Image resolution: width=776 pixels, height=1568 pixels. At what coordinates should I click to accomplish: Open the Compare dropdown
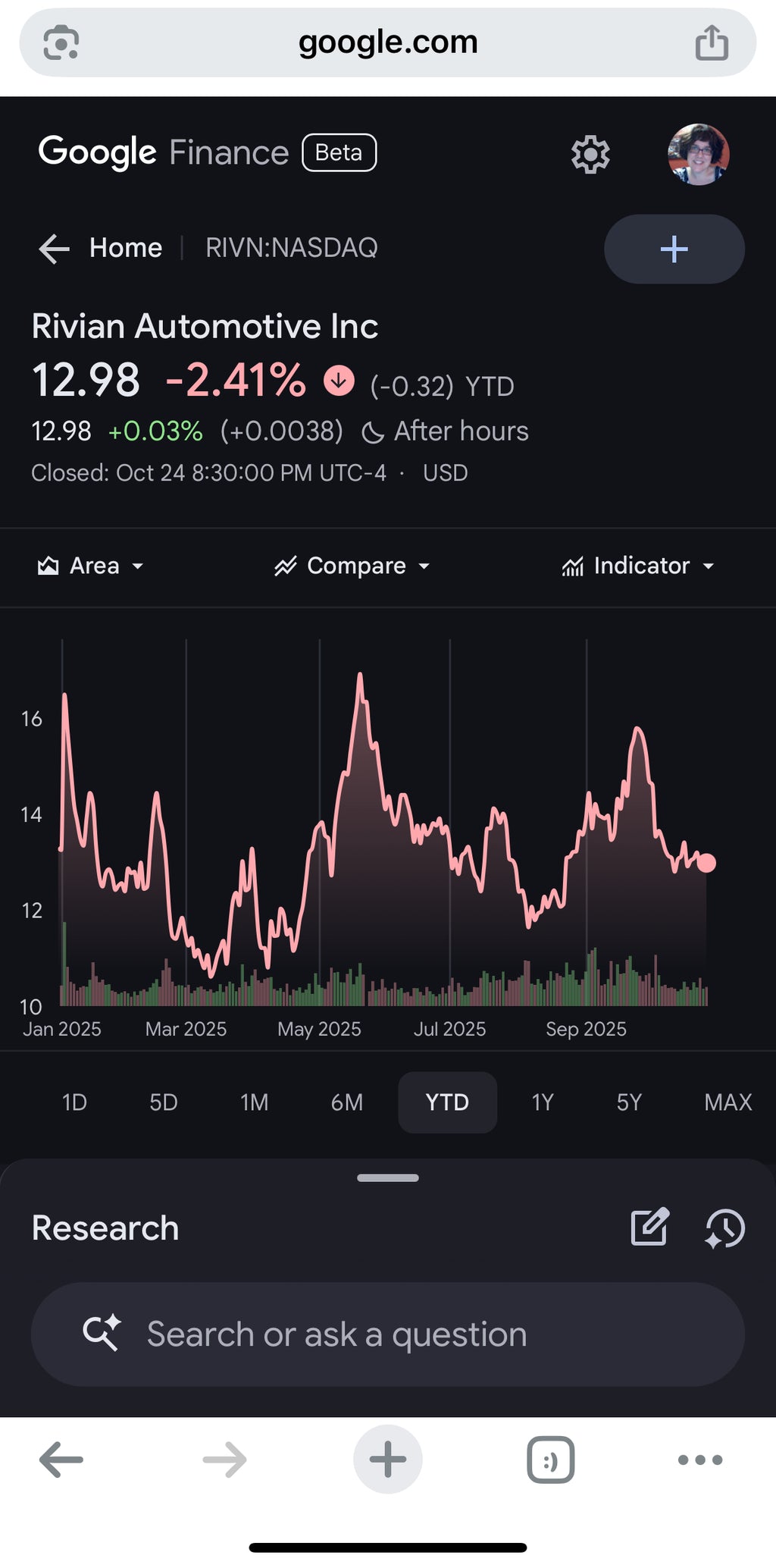pos(352,566)
